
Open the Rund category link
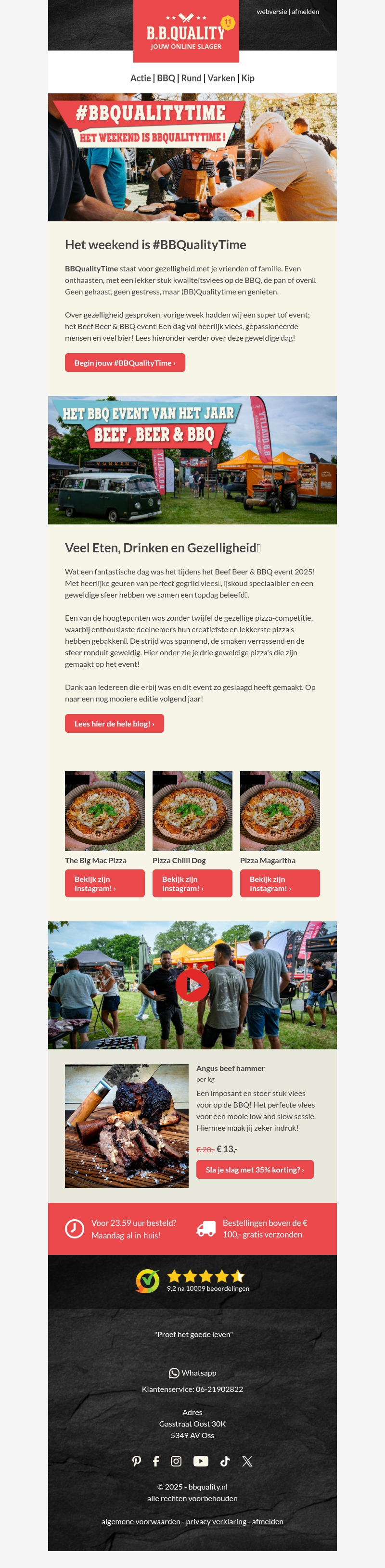191,78
